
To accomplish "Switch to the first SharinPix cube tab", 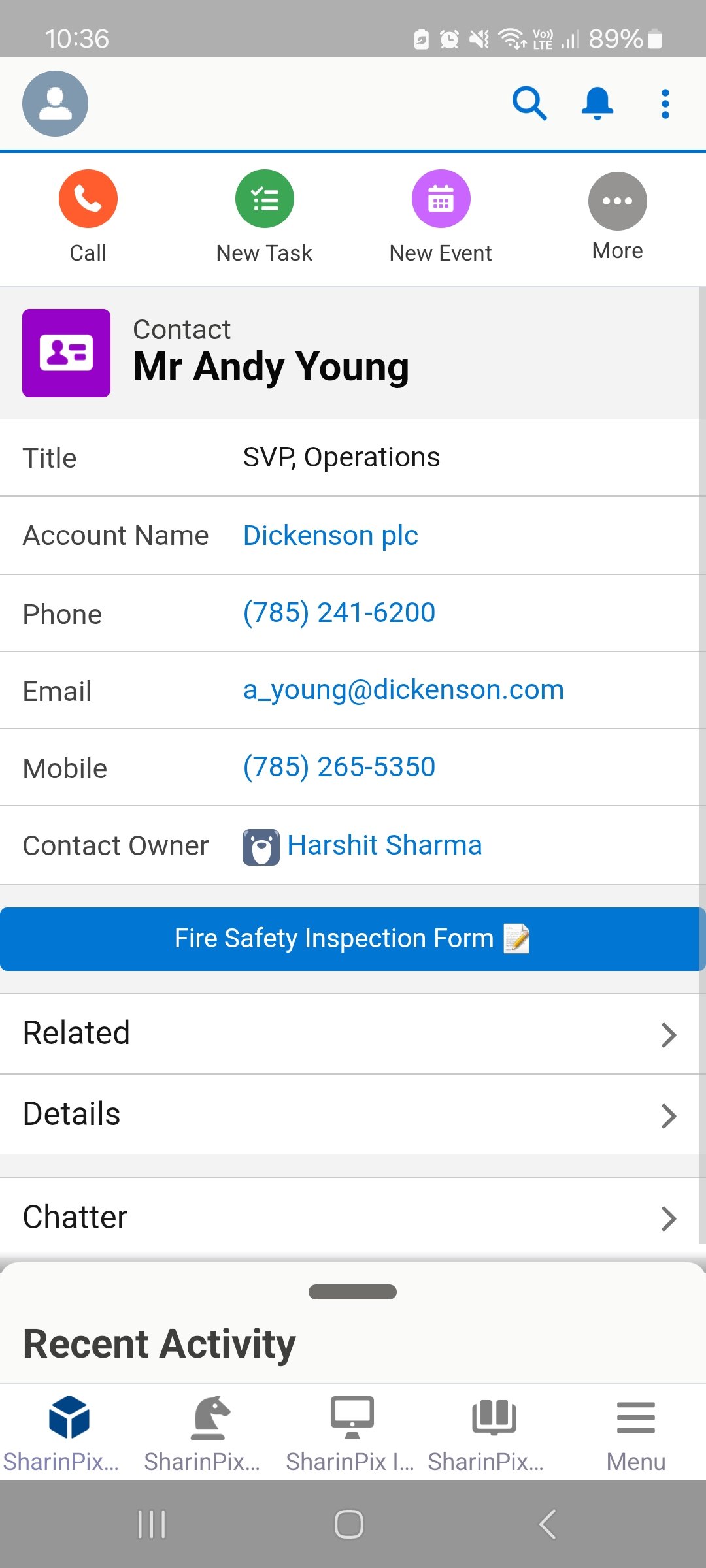I will pyautogui.click(x=69, y=1433).
